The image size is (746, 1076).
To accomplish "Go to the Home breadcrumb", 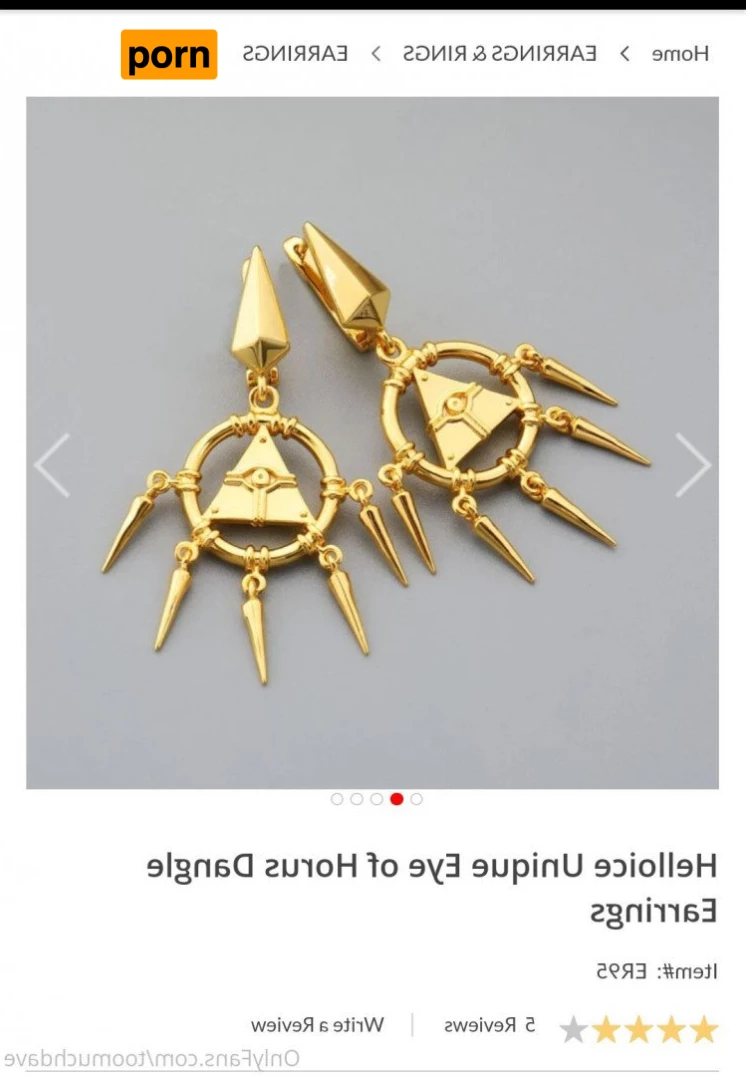I will (x=680, y=54).
